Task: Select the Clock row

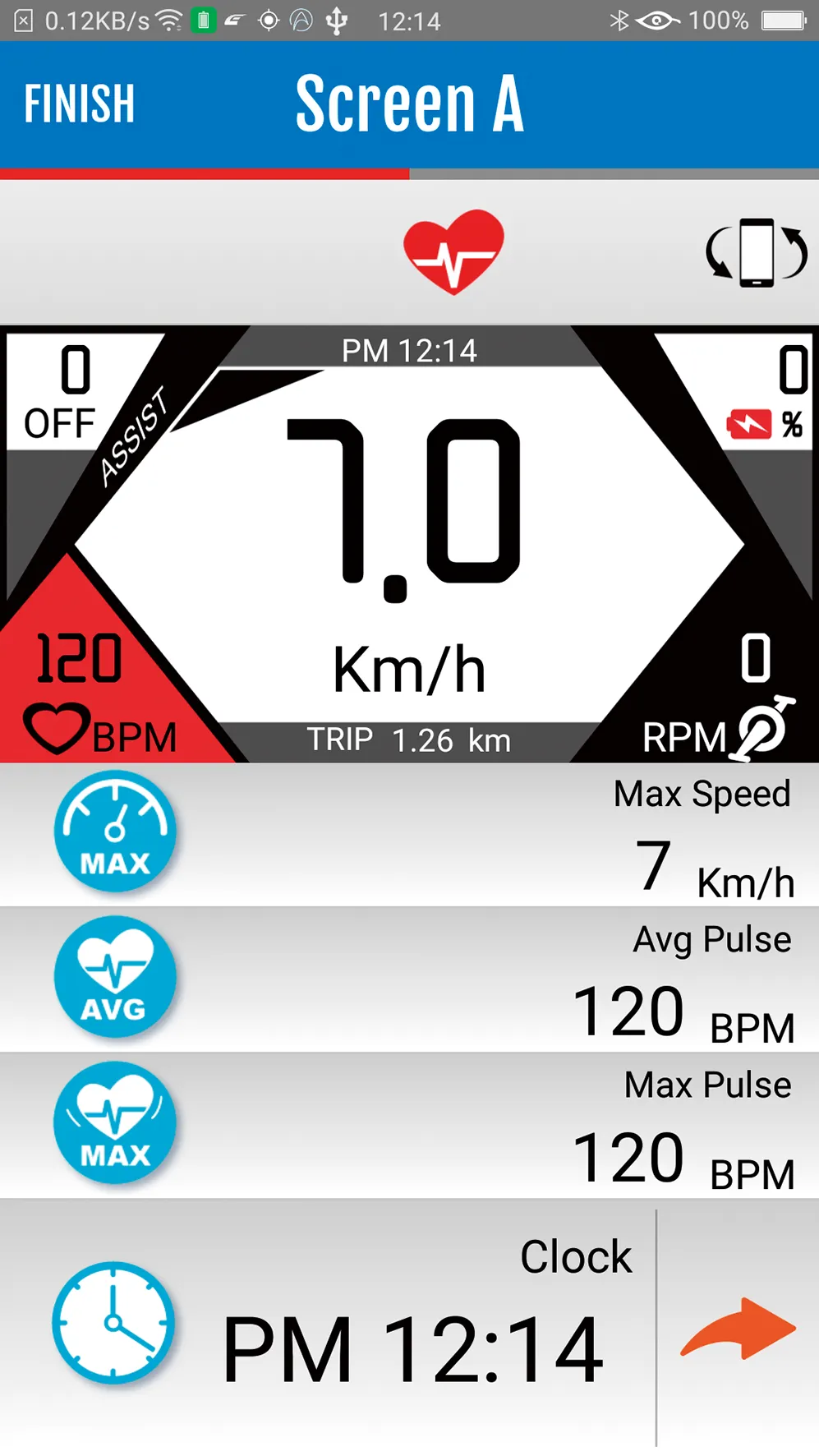Action: [x=327, y=1327]
